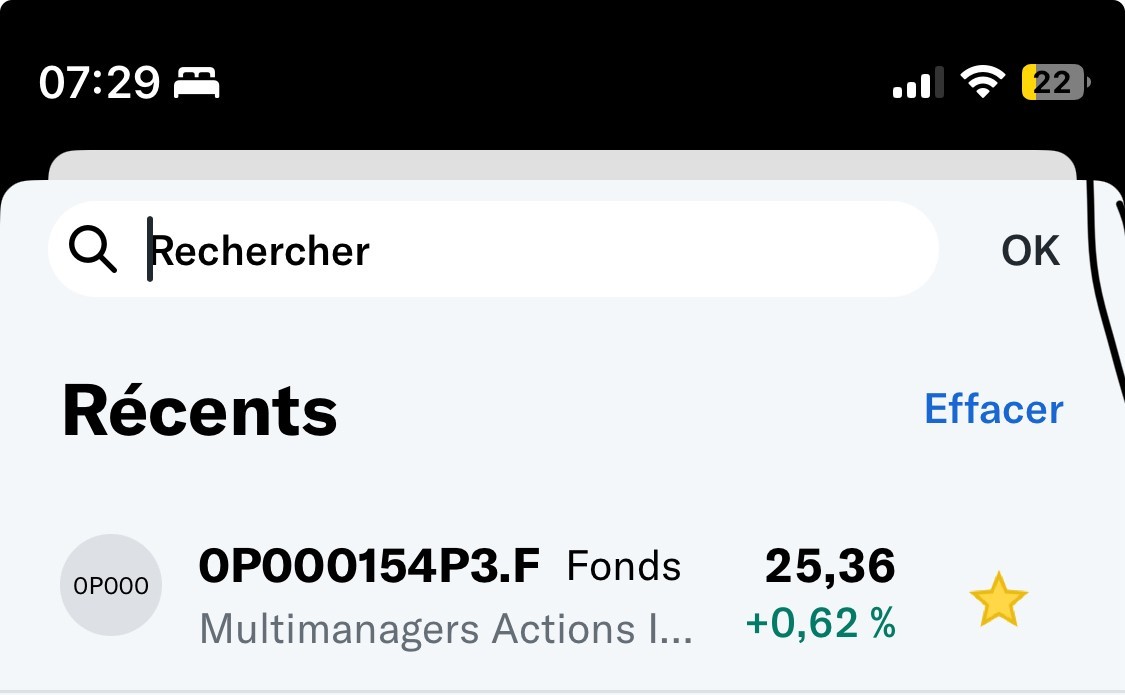Clear recent searches with Effacer
Viewport: 1125px width, 695px height.
coord(993,409)
